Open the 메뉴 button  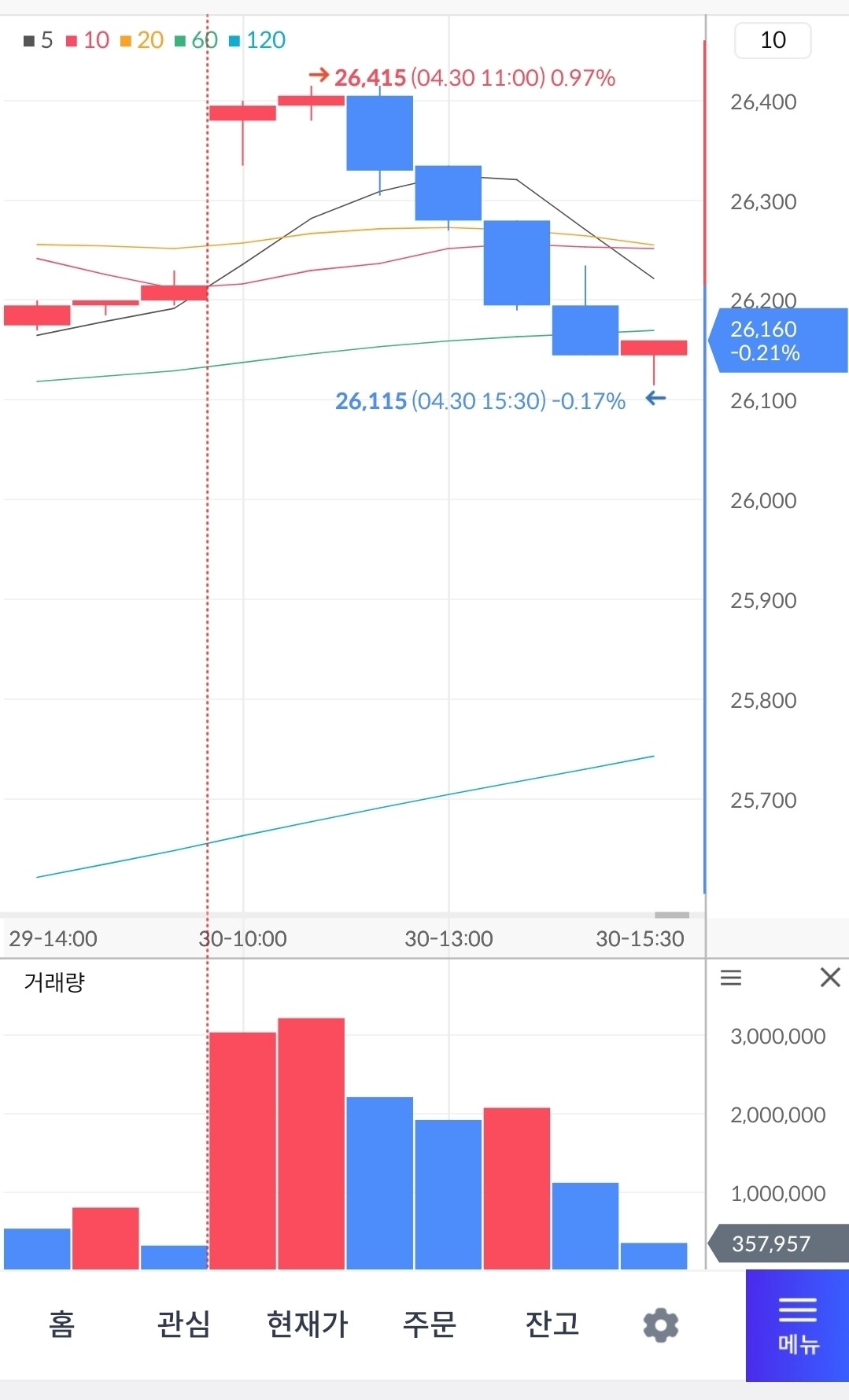click(x=797, y=1326)
